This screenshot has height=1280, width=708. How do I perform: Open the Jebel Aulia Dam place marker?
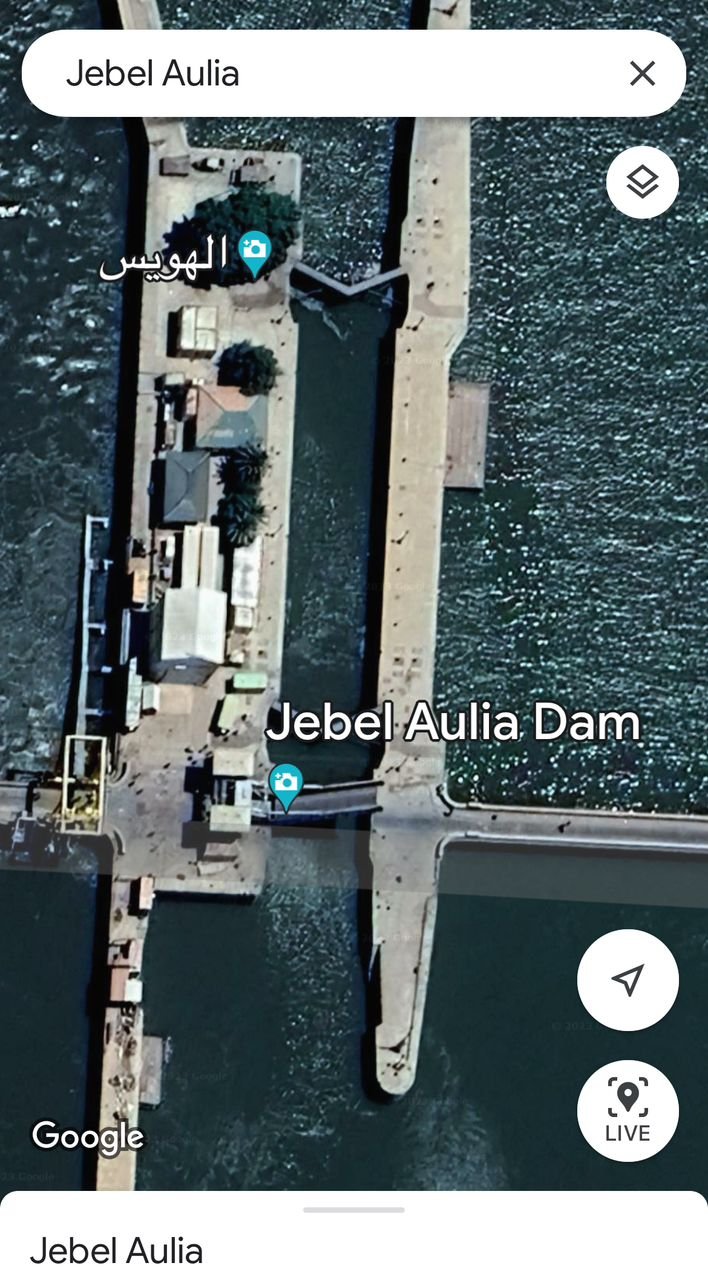pyautogui.click(x=286, y=787)
